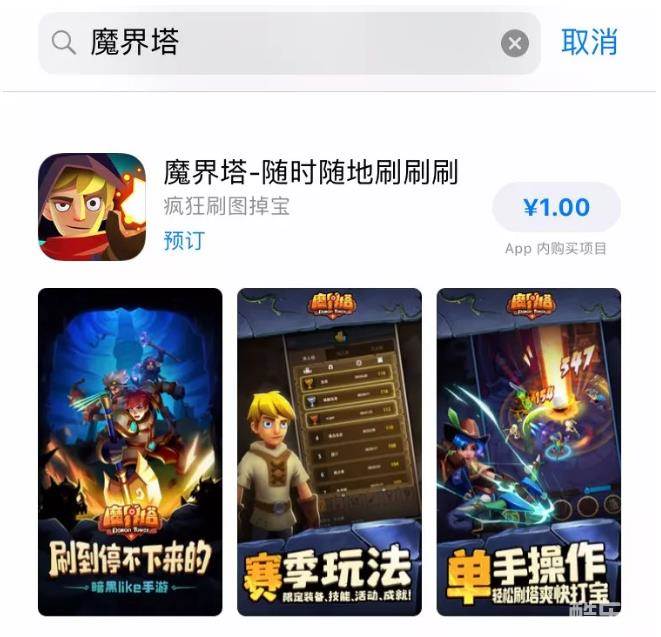661x637 pixels.
Task: Tap the search field containing 魔界塔
Action: 280,43
